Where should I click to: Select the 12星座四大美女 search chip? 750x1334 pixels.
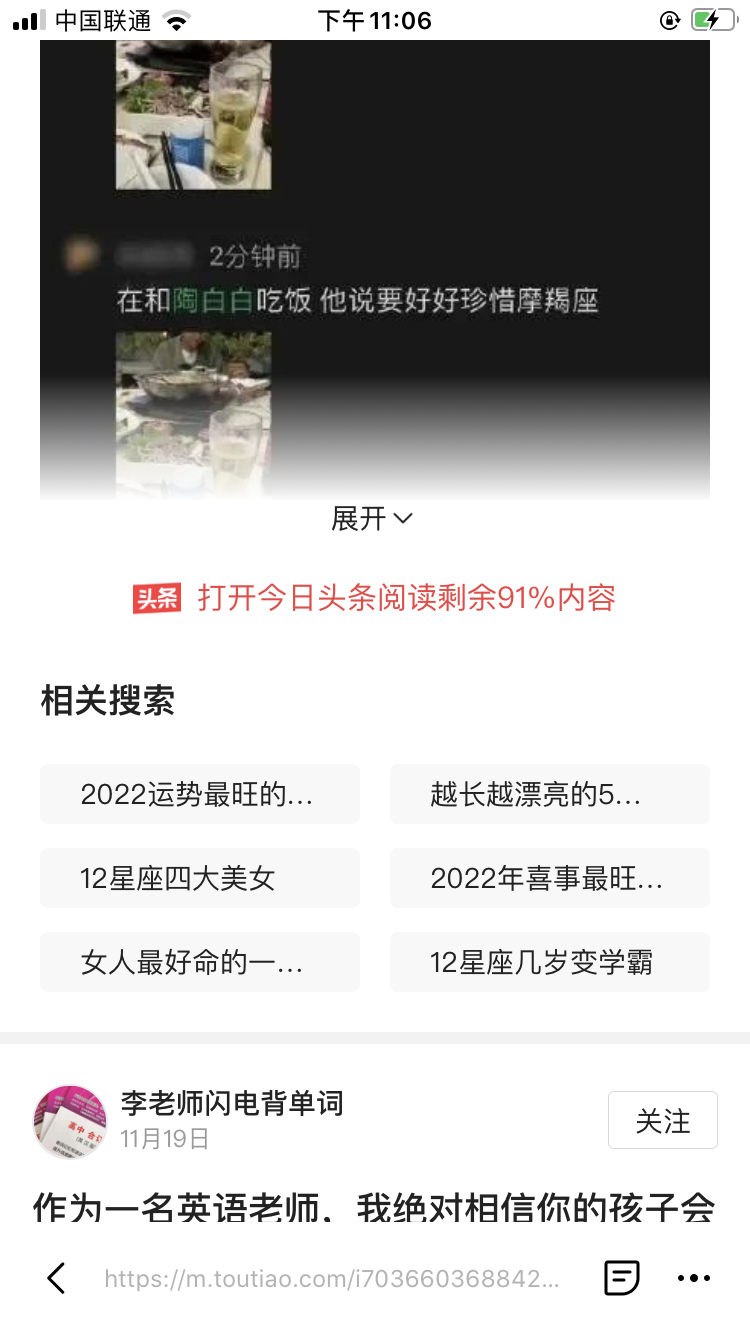click(x=199, y=878)
